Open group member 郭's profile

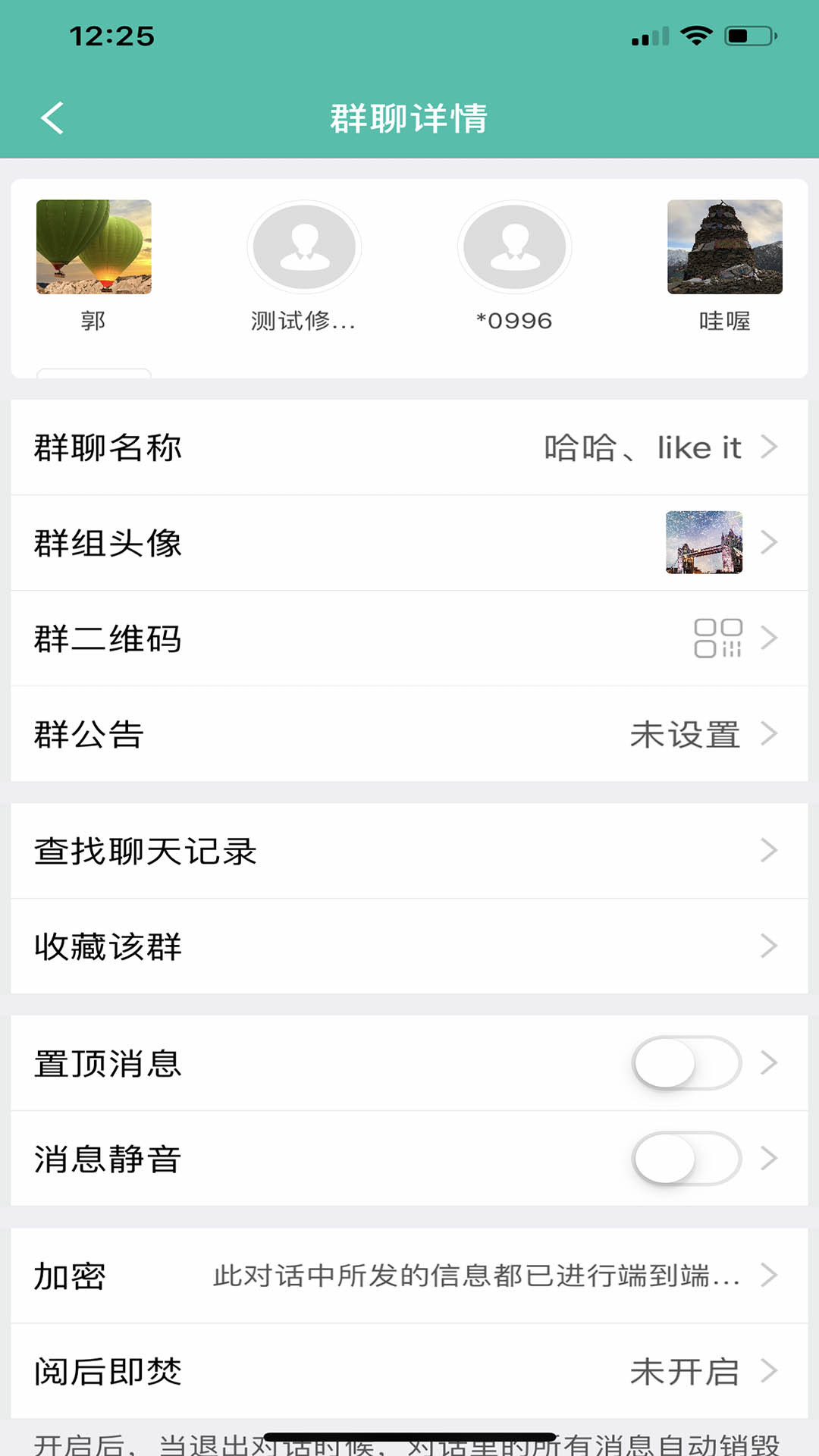point(94,247)
